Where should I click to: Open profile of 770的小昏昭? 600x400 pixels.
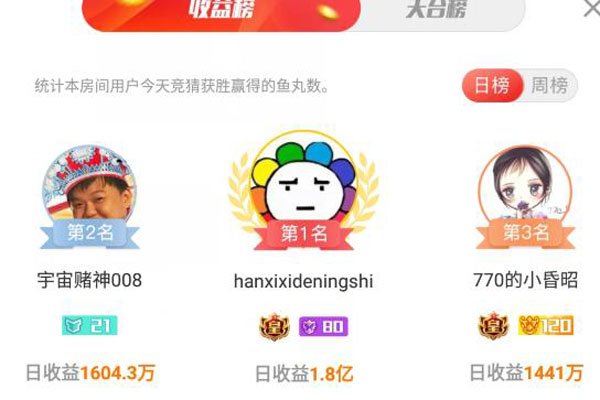click(x=524, y=190)
